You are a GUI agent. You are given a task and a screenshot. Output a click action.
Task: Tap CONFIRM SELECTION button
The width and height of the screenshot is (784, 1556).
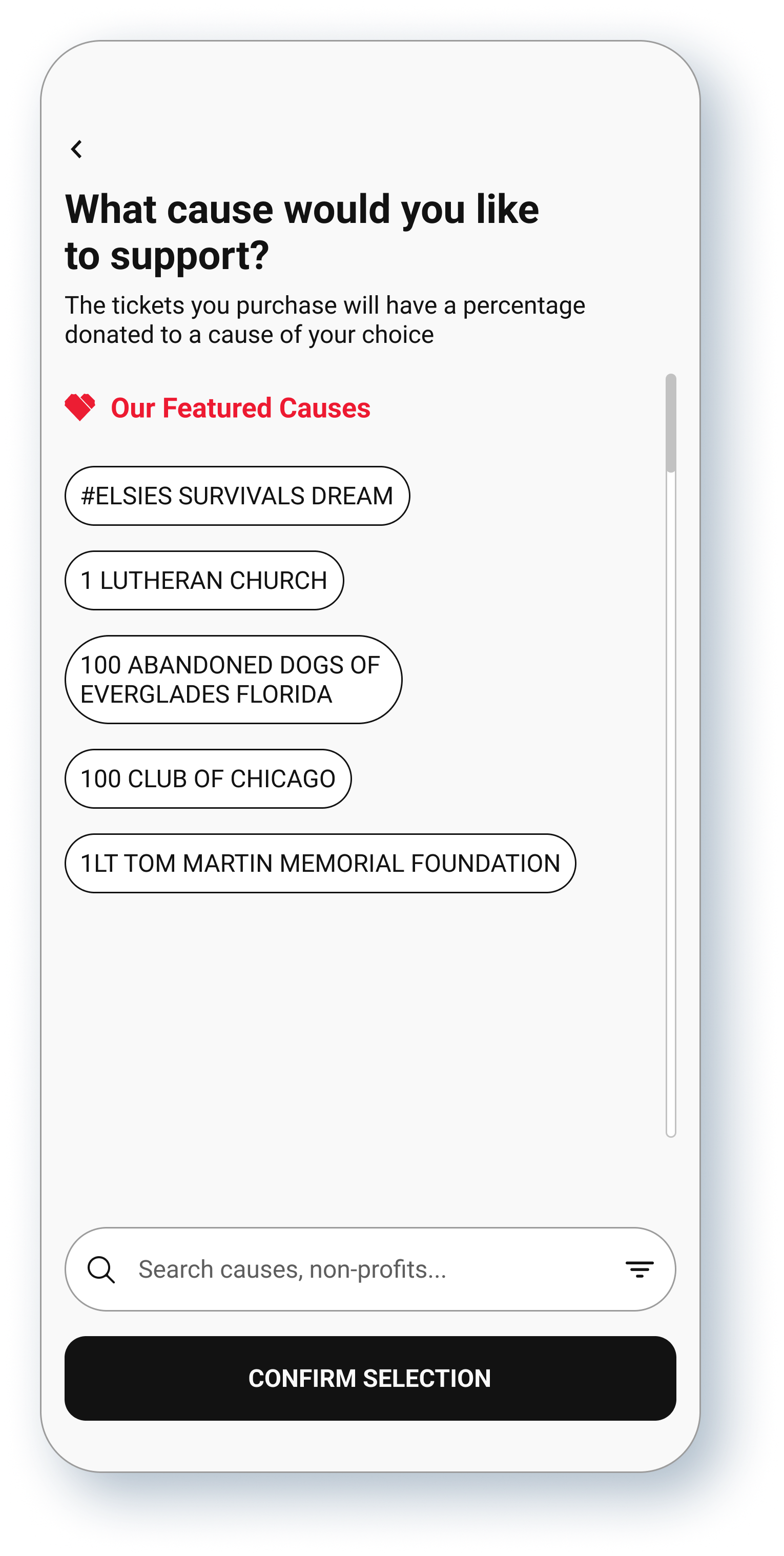(369, 1378)
